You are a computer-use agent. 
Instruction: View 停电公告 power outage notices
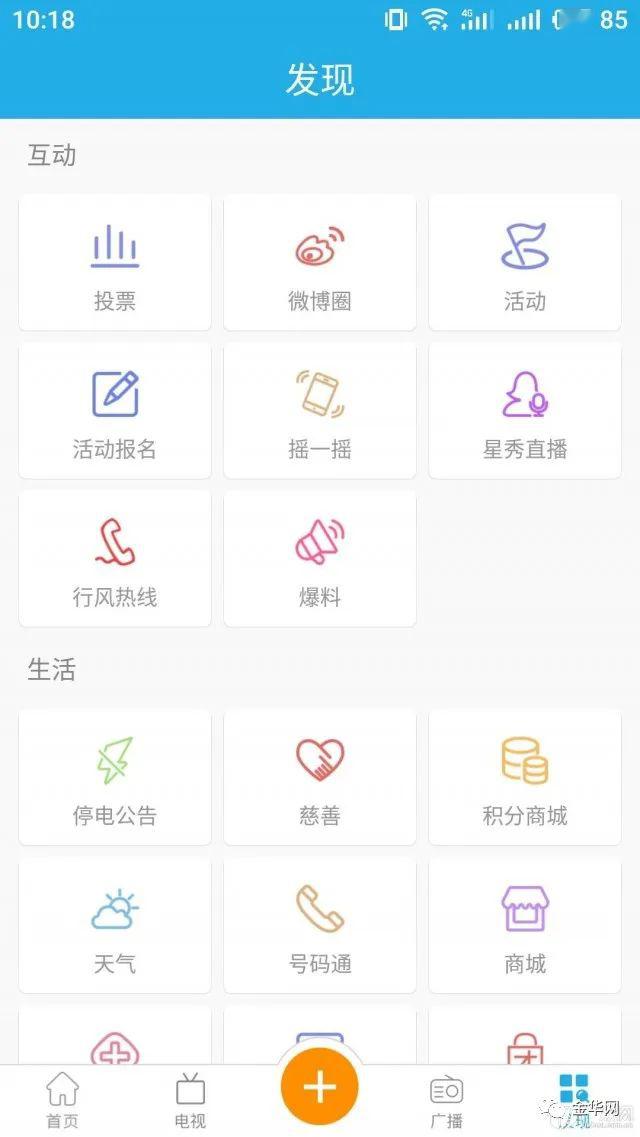click(x=115, y=777)
